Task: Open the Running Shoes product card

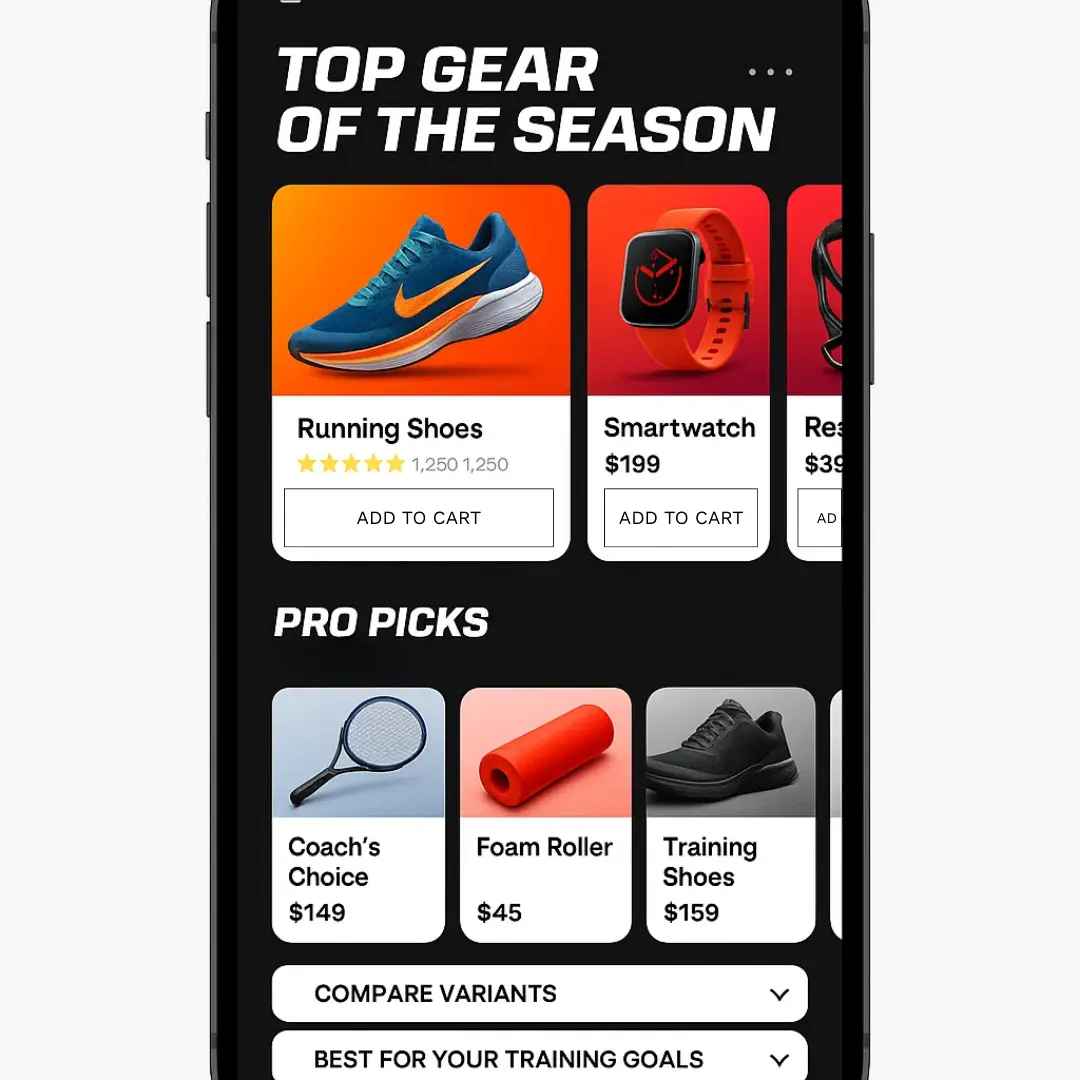Action: coord(421,300)
